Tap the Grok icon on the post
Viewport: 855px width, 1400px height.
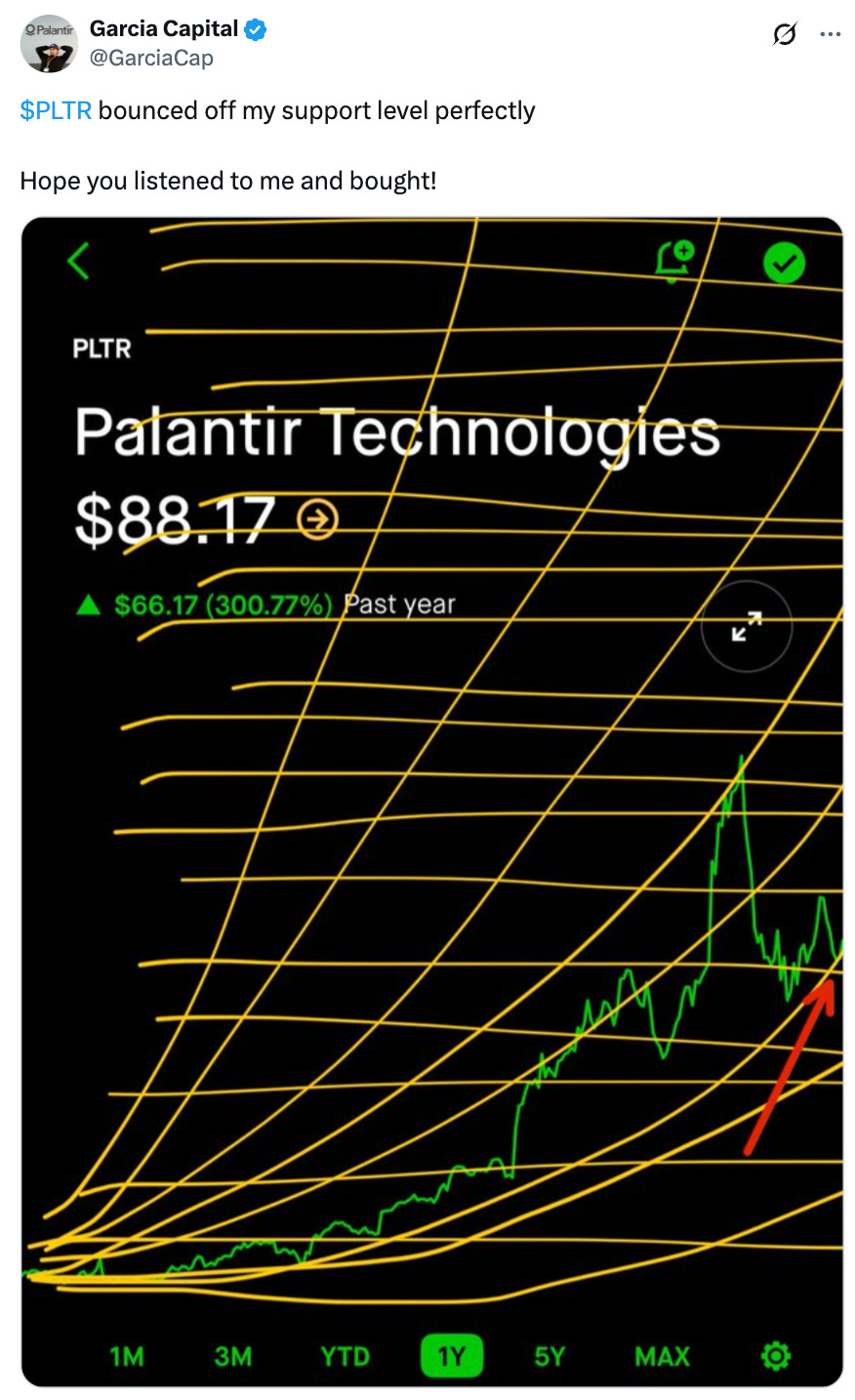pyautogui.click(x=784, y=35)
